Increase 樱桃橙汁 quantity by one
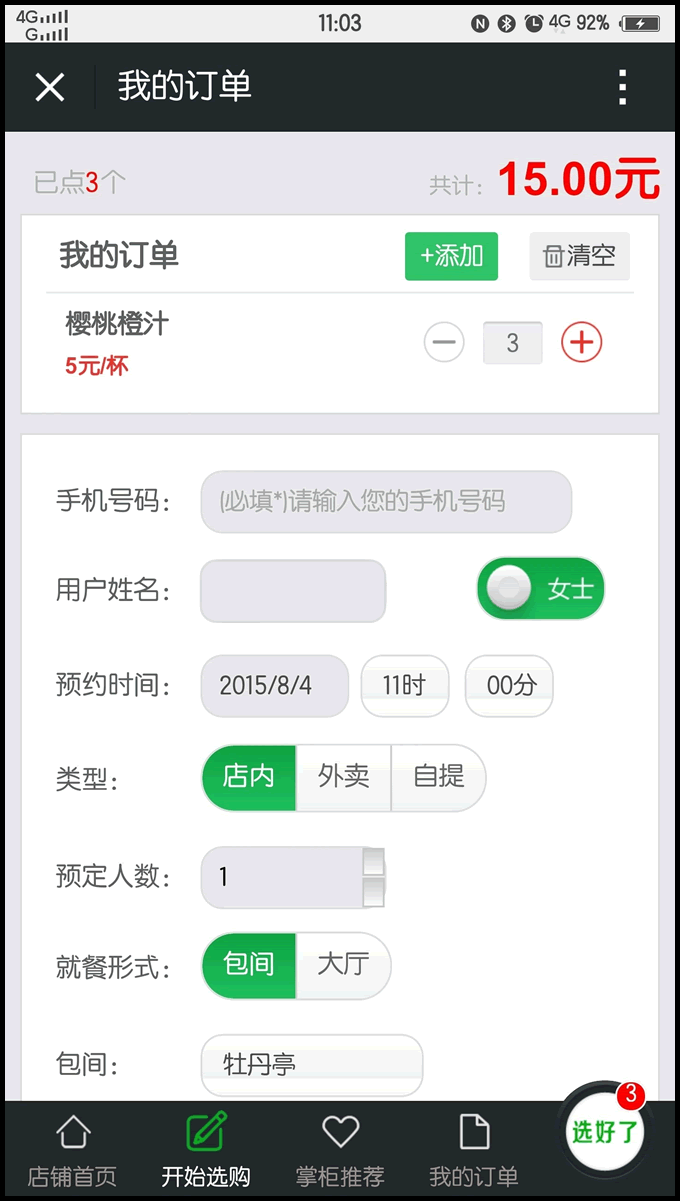 [582, 343]
